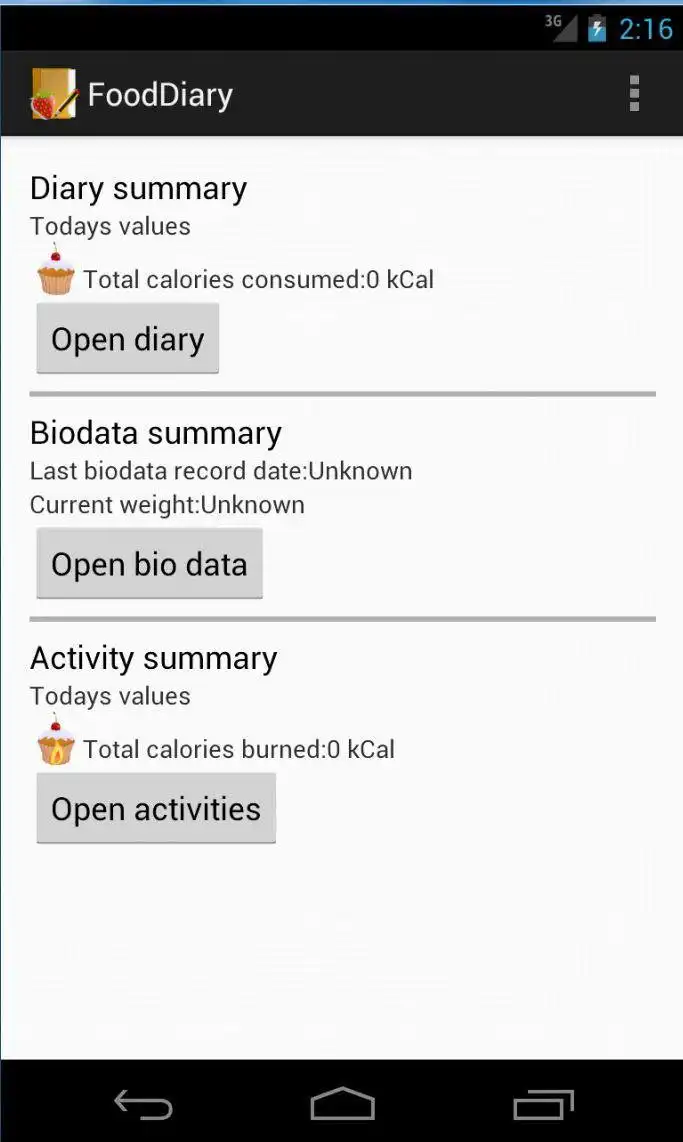Launch the Open activities button
683x1142 pixels.
pos(156,808)
